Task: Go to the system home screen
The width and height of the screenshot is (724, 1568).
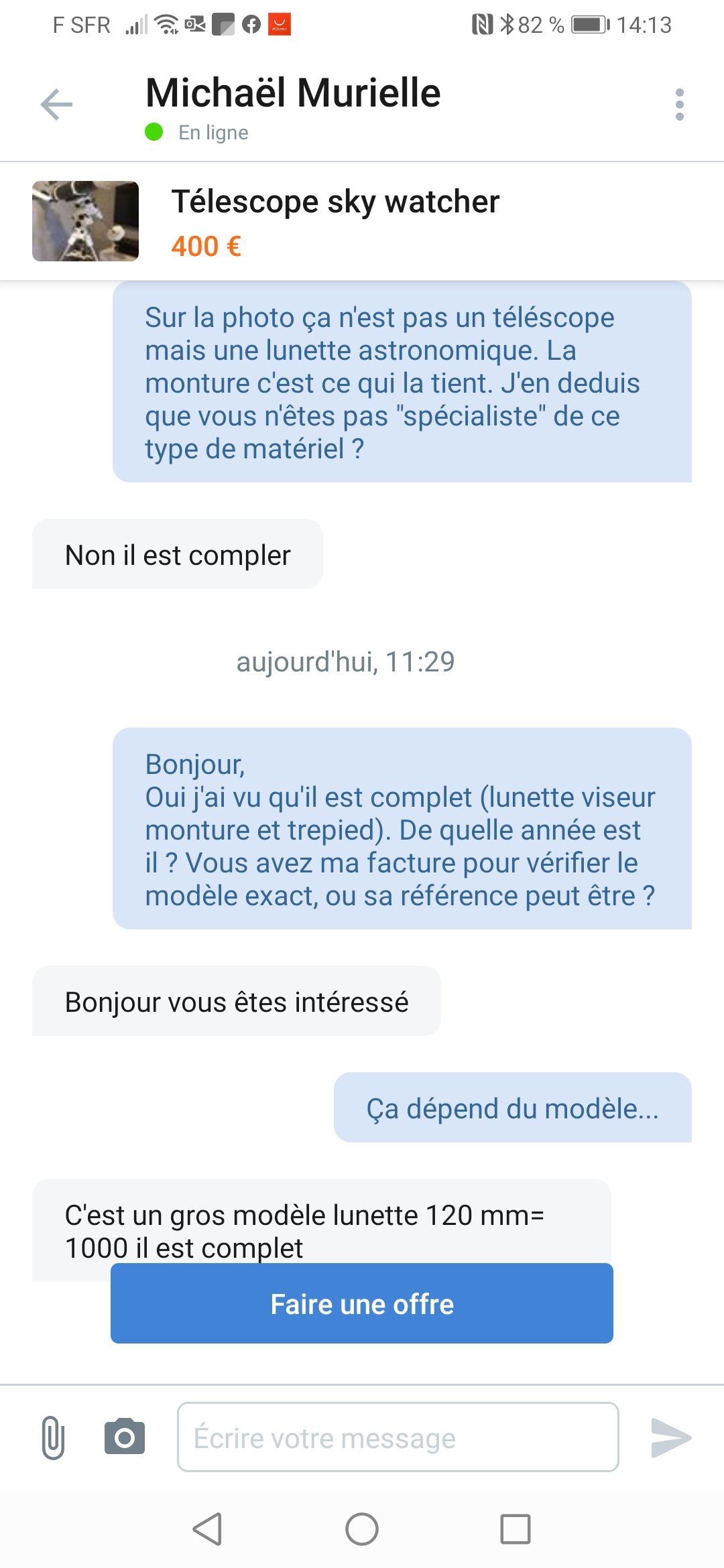Action: 362,1529
